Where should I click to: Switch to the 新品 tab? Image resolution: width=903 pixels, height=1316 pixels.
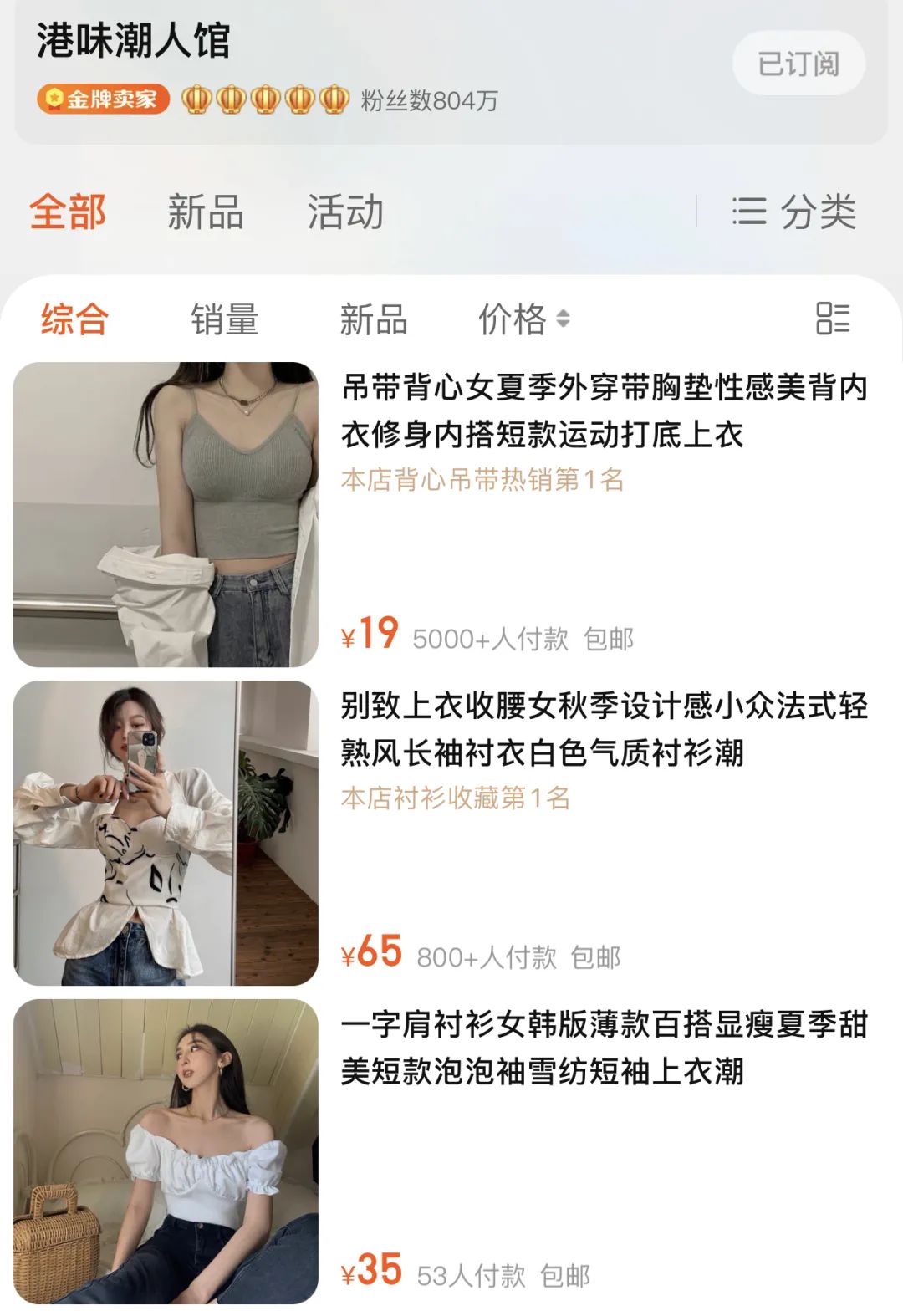[x=206, y=212]
